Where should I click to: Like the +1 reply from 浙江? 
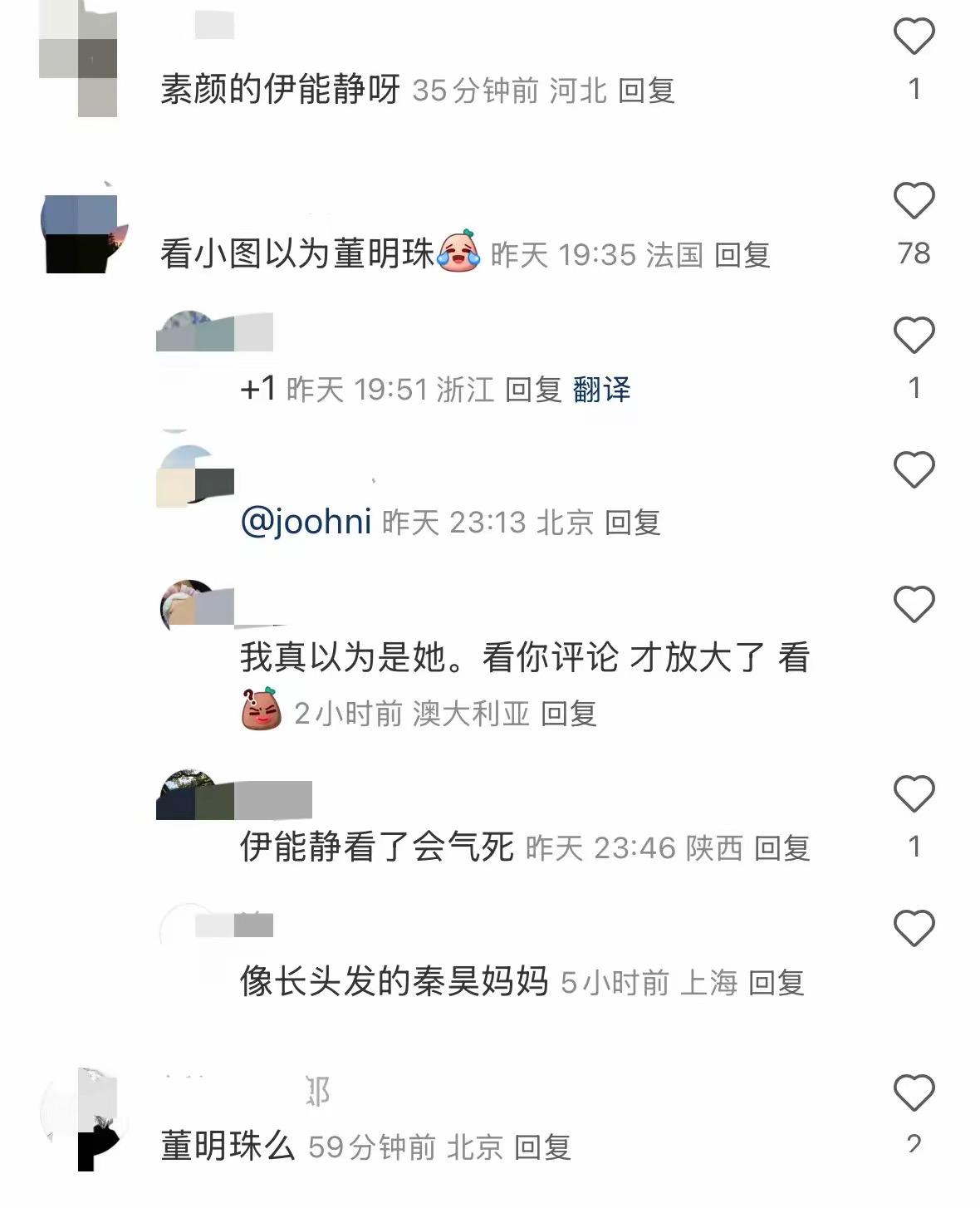click(914, 336)
